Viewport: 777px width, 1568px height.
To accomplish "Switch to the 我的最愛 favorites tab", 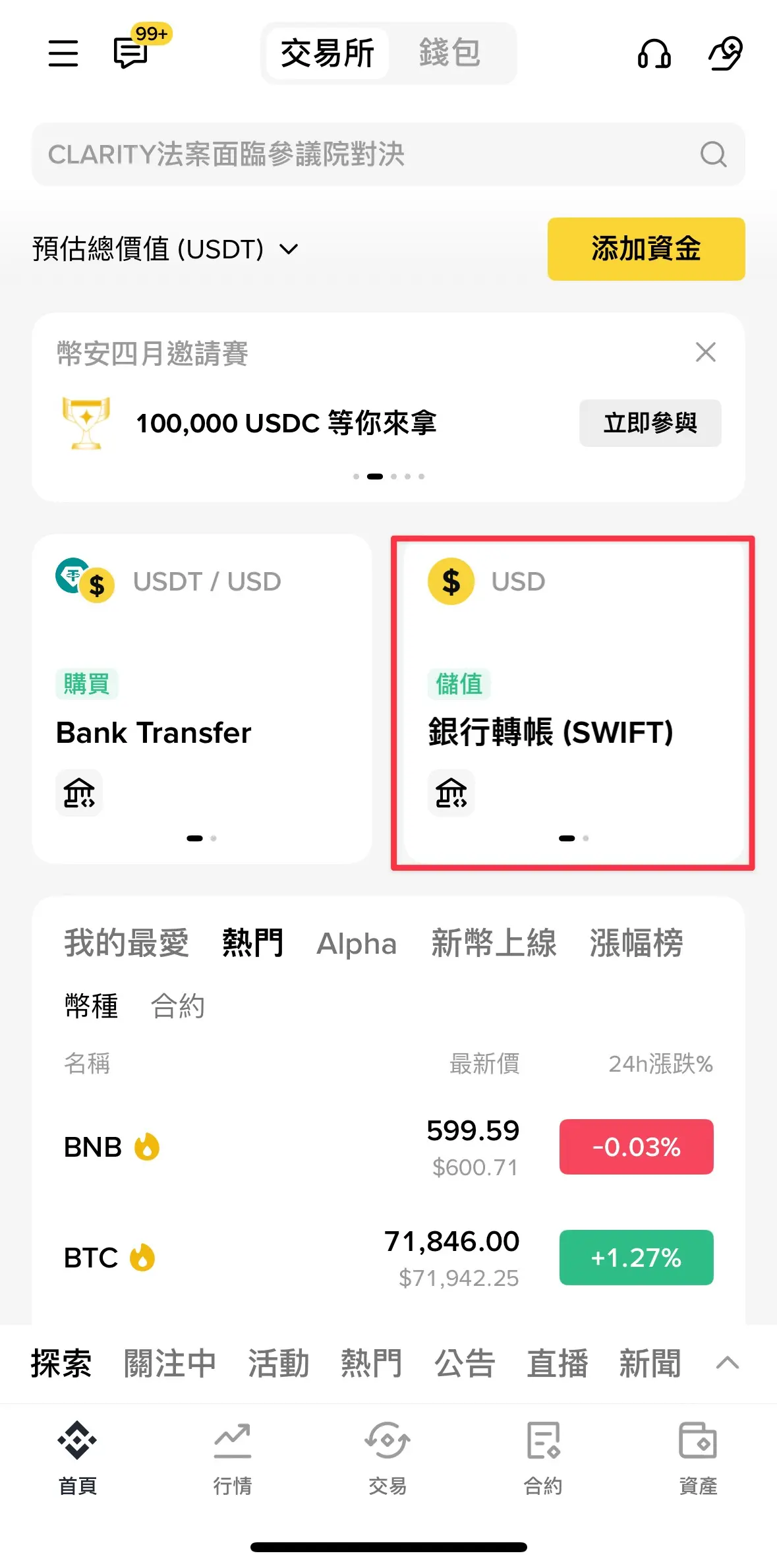I will click(x=127, y=943).
